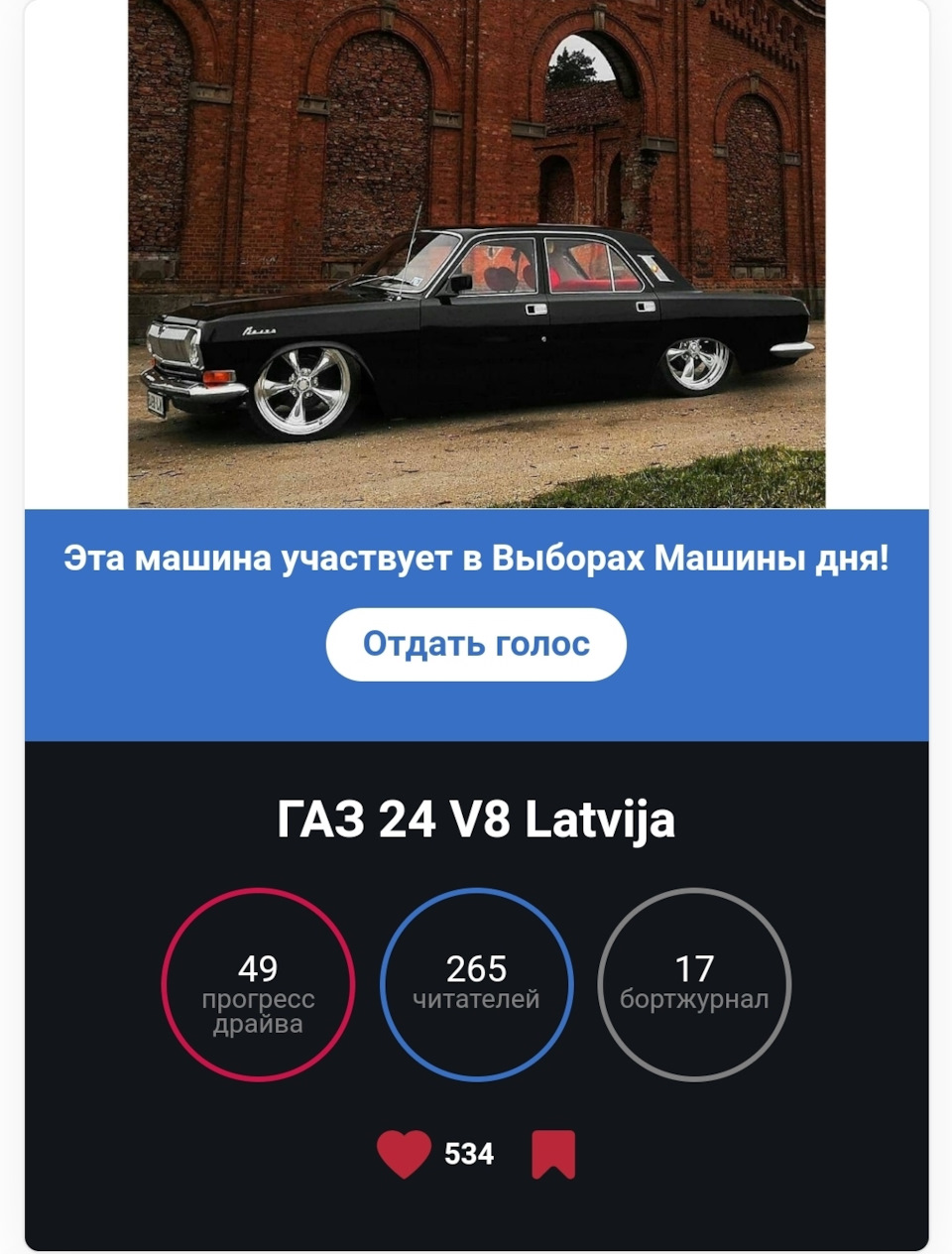Viewport: 952px width, 1254px height.
Task: Open the прогресс драйва circle showing 49
Action: tap(259, 987)
